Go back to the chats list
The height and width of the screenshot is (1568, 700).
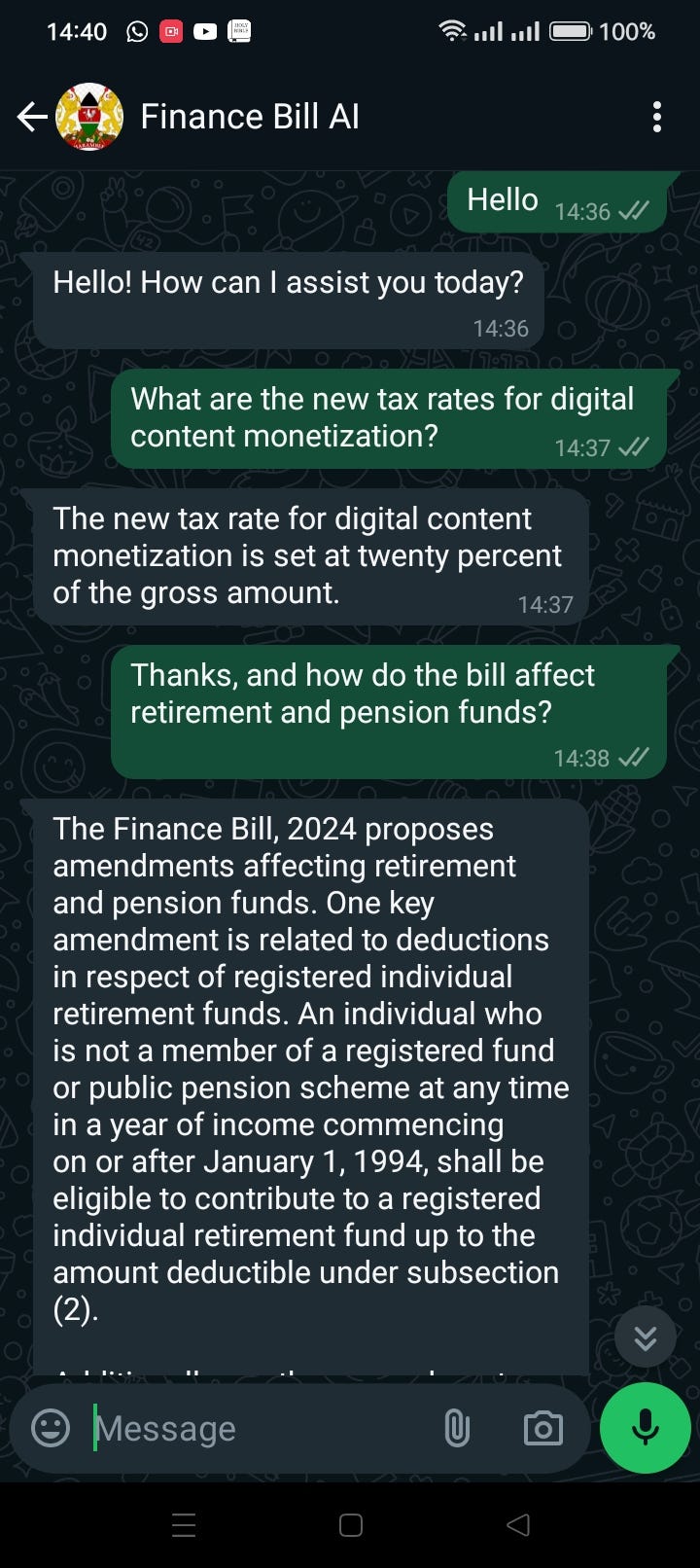pyautogui.click(x=31, y=118)
